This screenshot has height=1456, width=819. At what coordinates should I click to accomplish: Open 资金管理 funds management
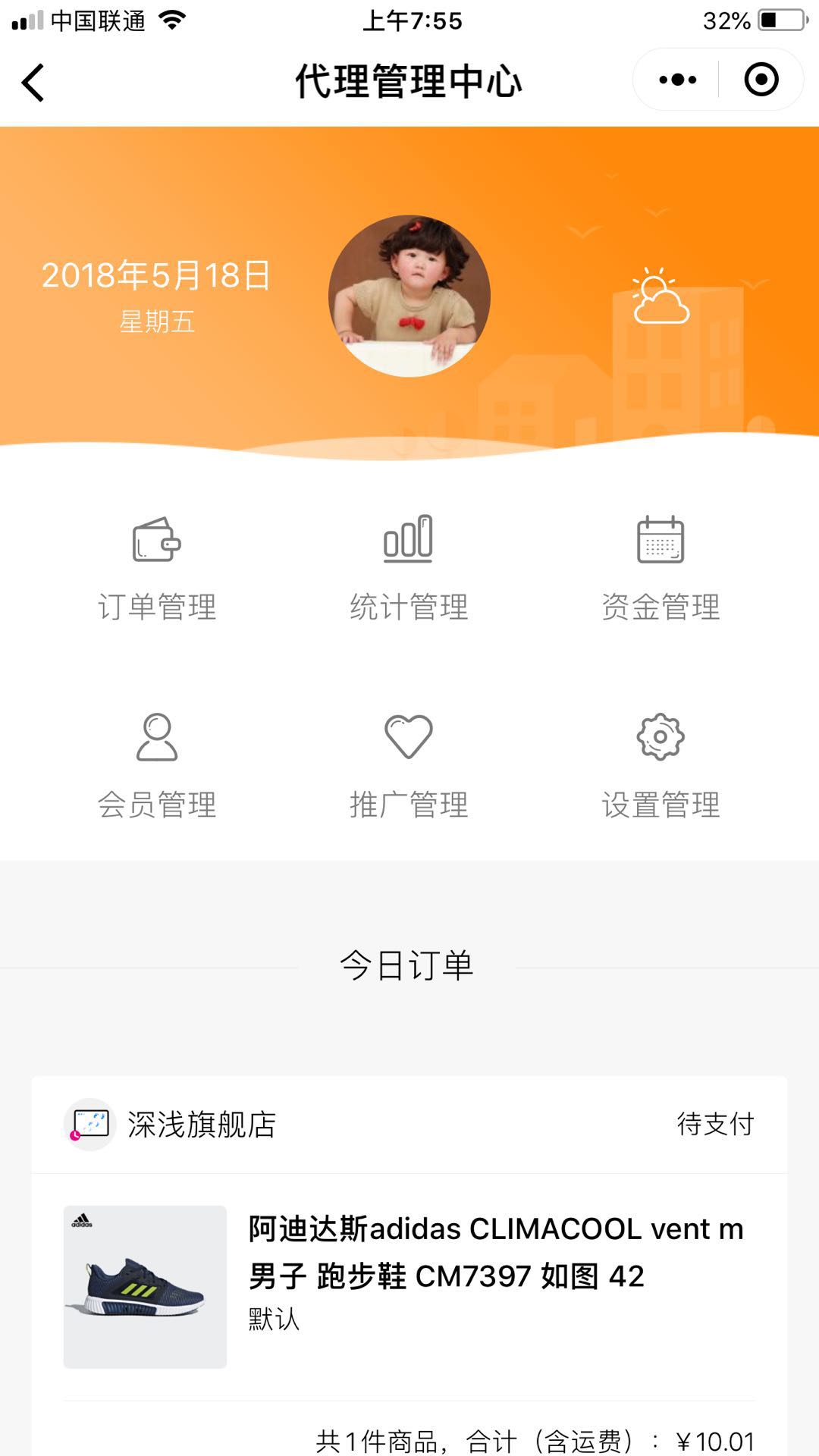click(x=661, y=570)
